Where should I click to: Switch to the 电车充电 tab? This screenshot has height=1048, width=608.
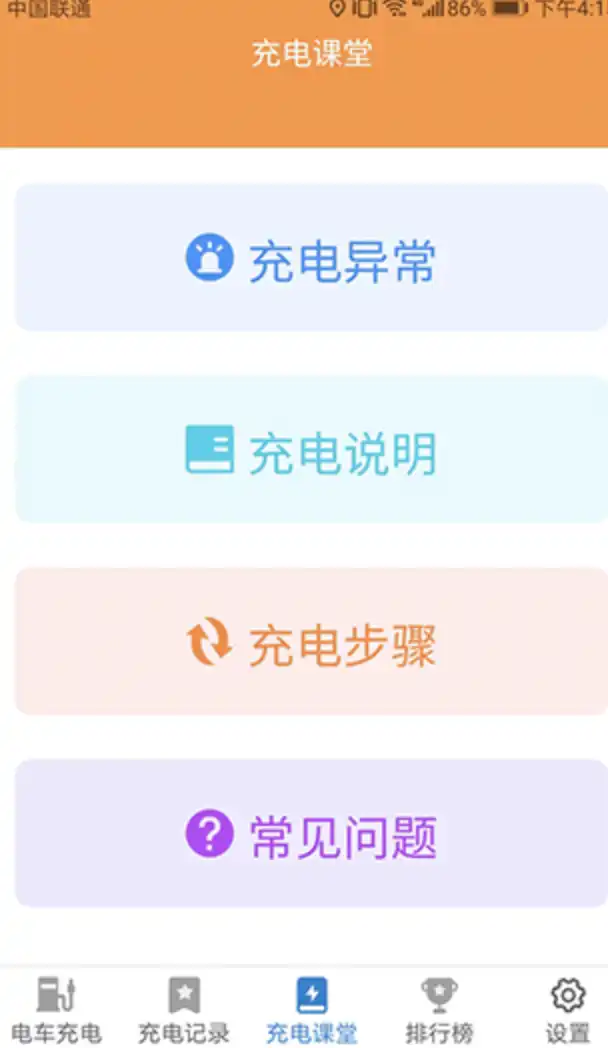56,1008
